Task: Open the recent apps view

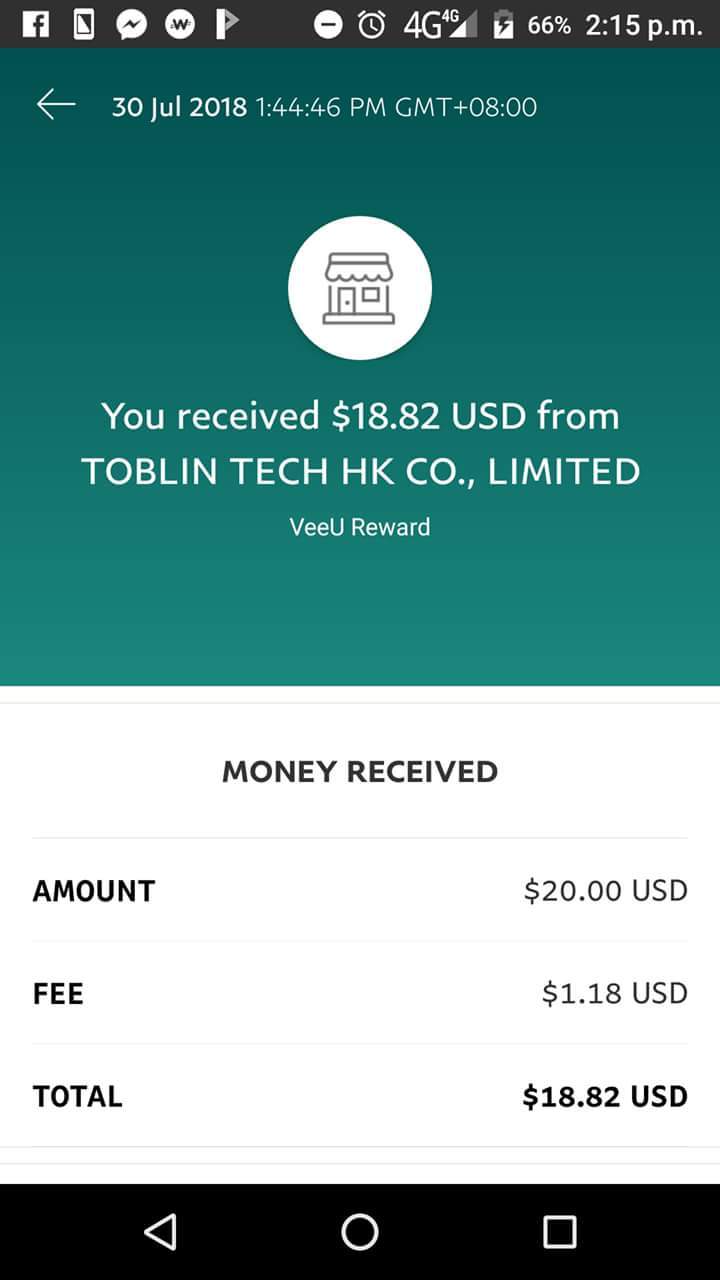Action: coord(559,1231)
